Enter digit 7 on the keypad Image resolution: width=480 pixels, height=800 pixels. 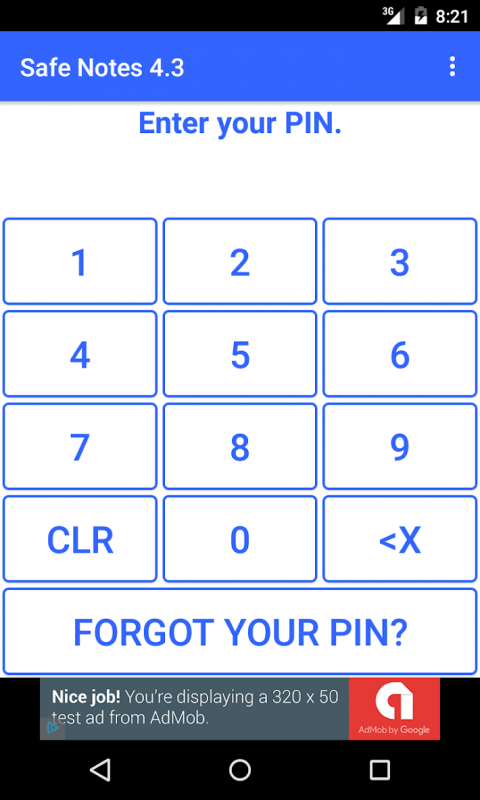point(80,446)
